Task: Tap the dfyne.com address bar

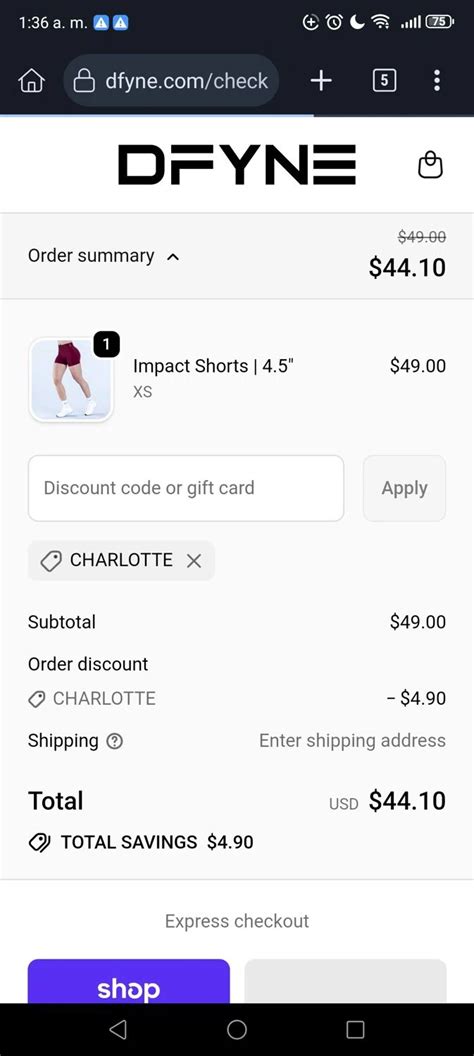Action: [171, 81]
